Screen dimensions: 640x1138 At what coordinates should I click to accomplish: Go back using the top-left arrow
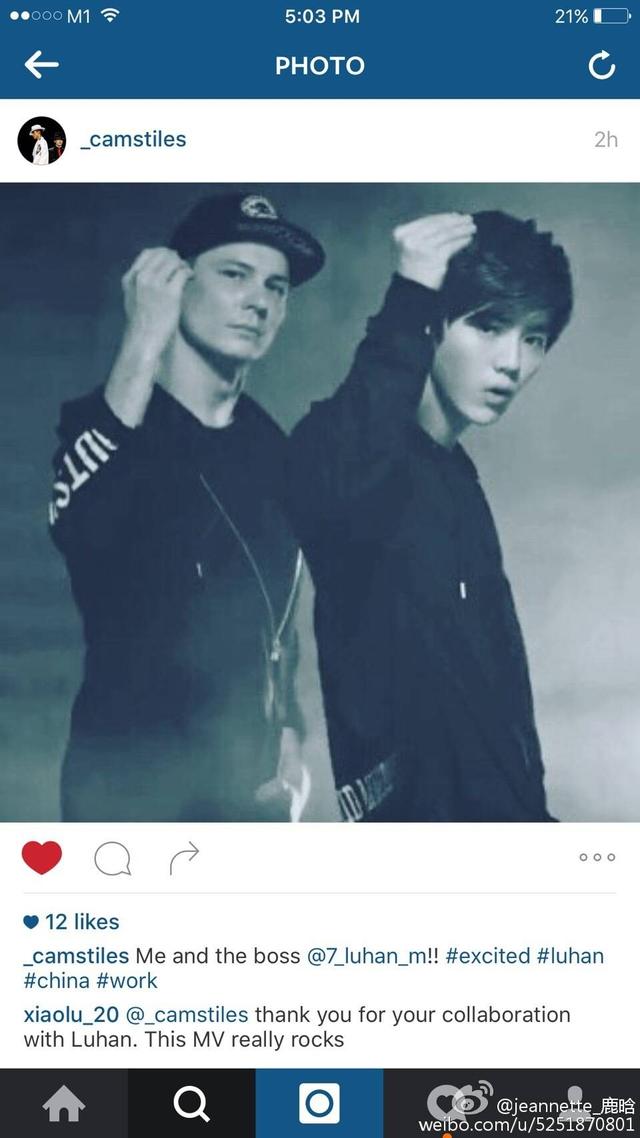pos(41,65)
